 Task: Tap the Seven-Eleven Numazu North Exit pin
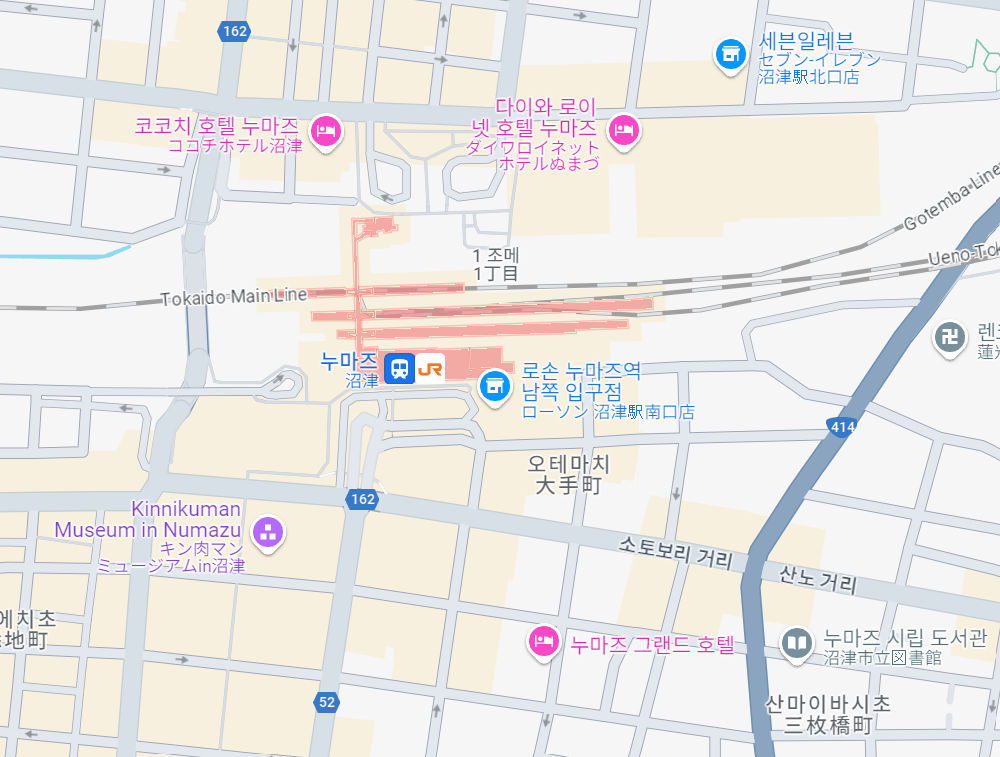coord(731,54)
